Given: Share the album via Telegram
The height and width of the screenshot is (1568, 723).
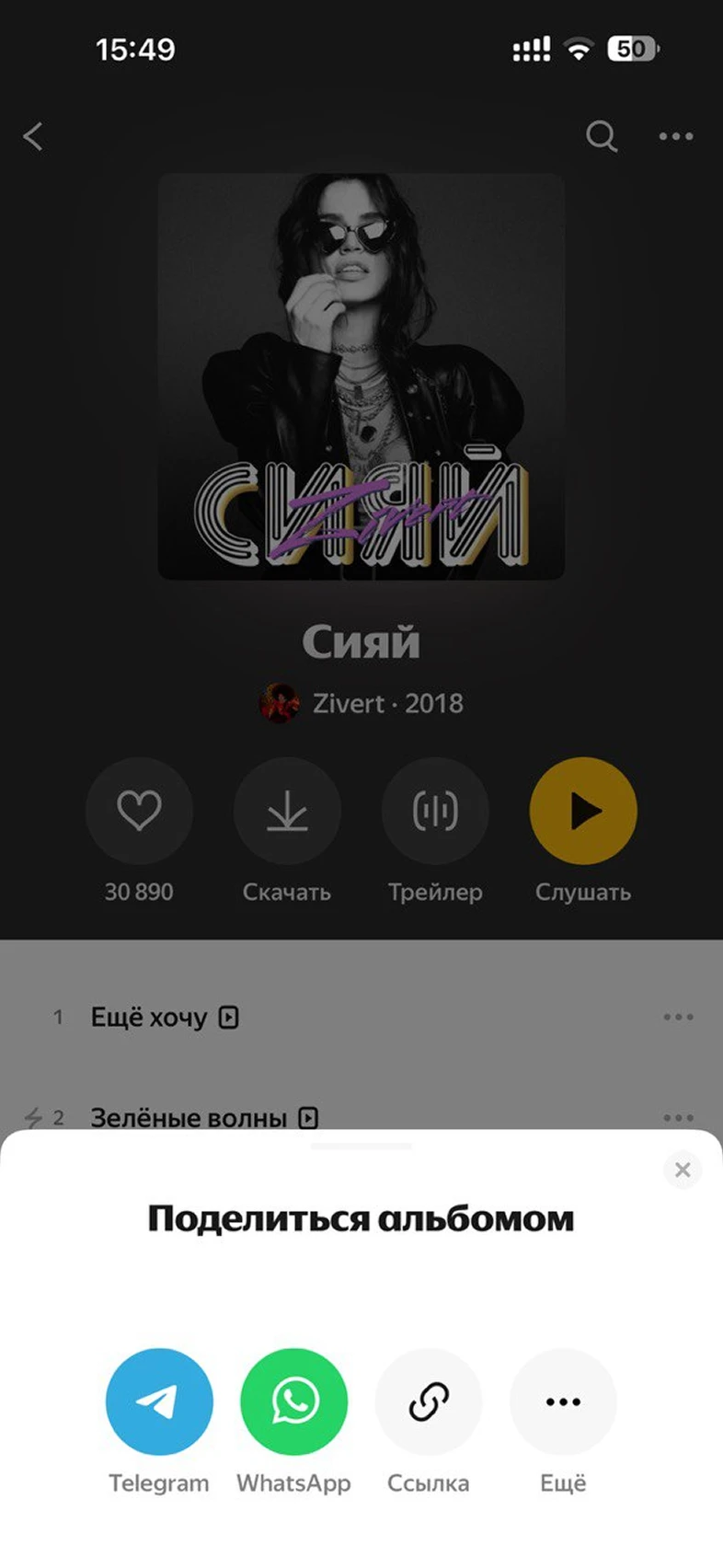Looking at the screenshot, I should pyautogui.click(x=158, y=1401).
